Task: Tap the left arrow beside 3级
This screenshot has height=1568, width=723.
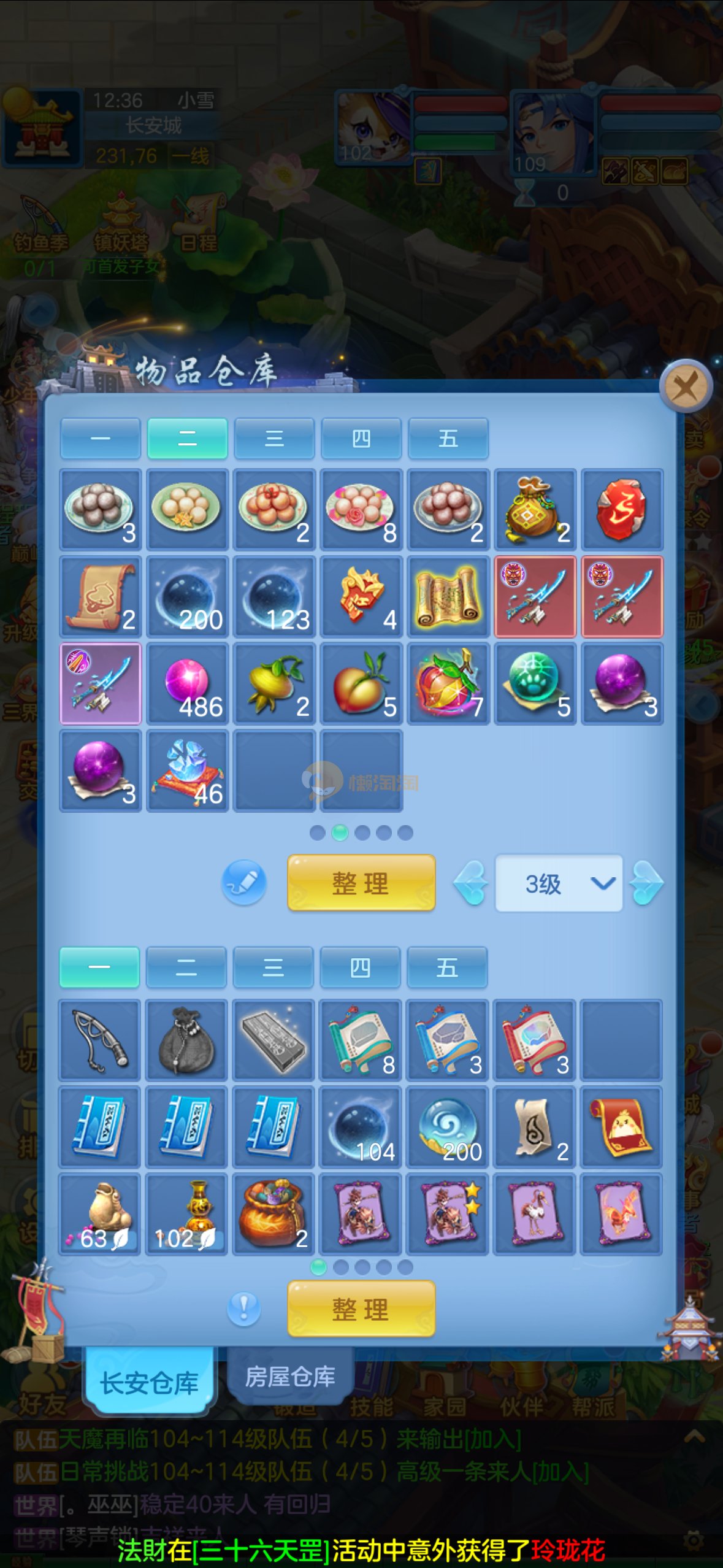Action: pos(471,883)
